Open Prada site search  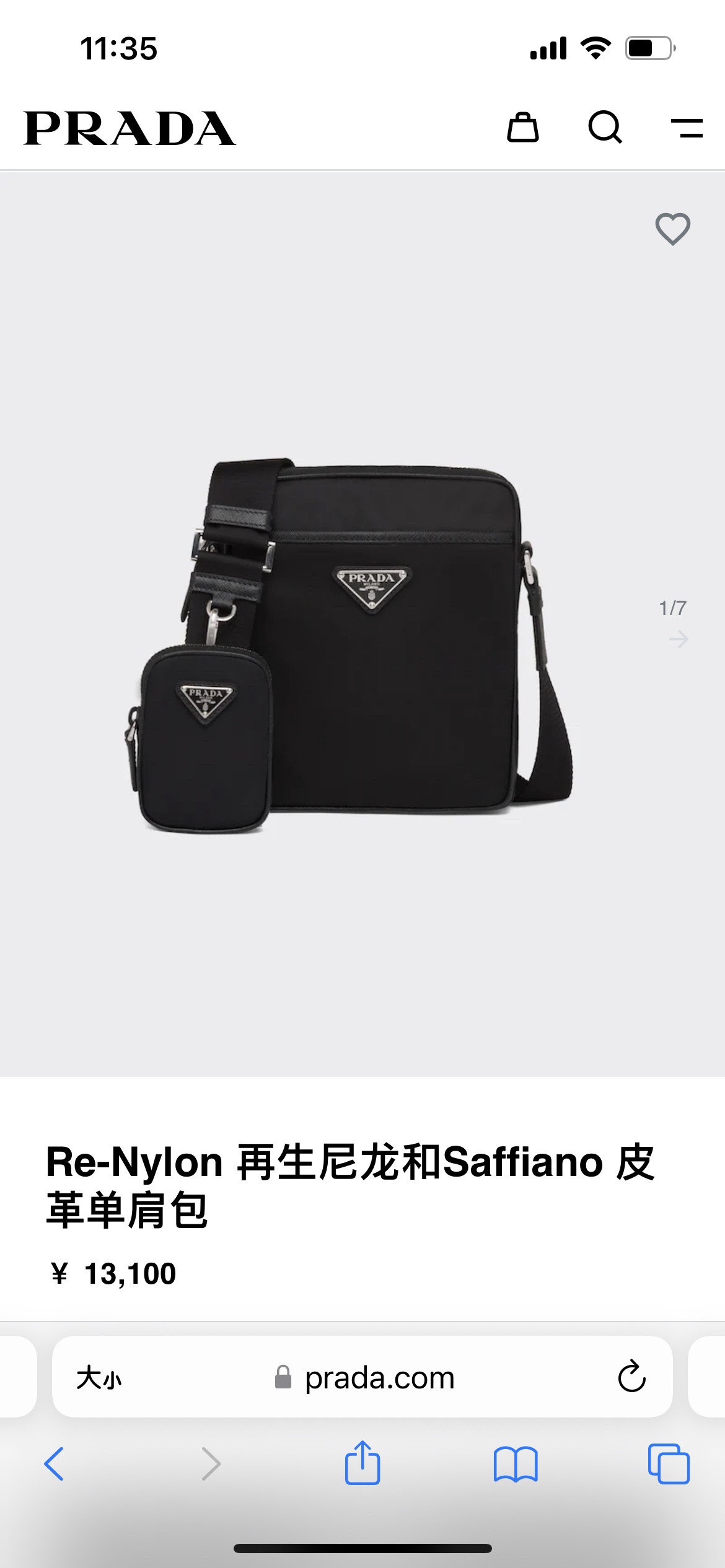tap(605, 128)
